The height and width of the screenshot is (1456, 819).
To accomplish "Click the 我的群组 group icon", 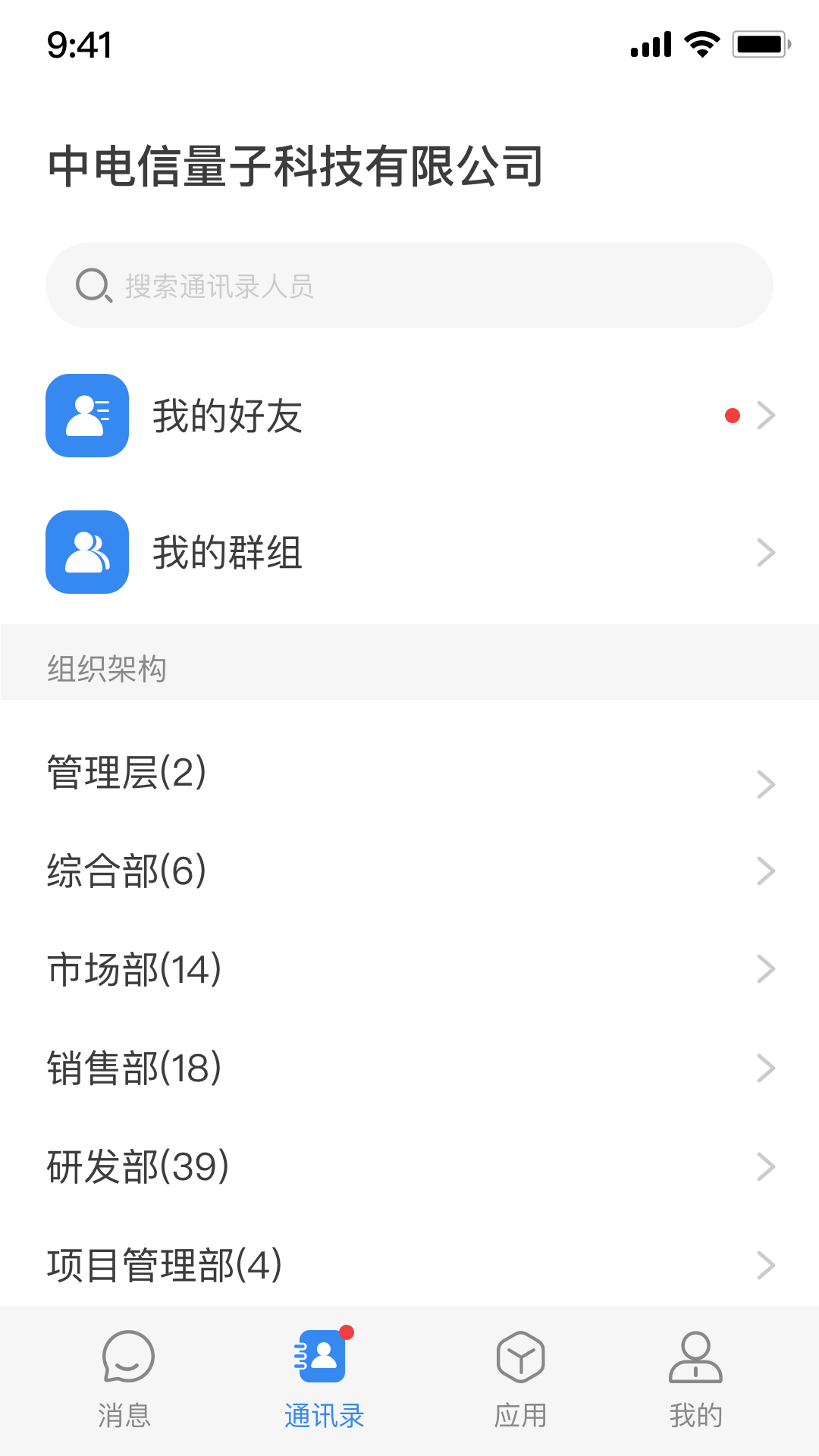I will (86, 552).
